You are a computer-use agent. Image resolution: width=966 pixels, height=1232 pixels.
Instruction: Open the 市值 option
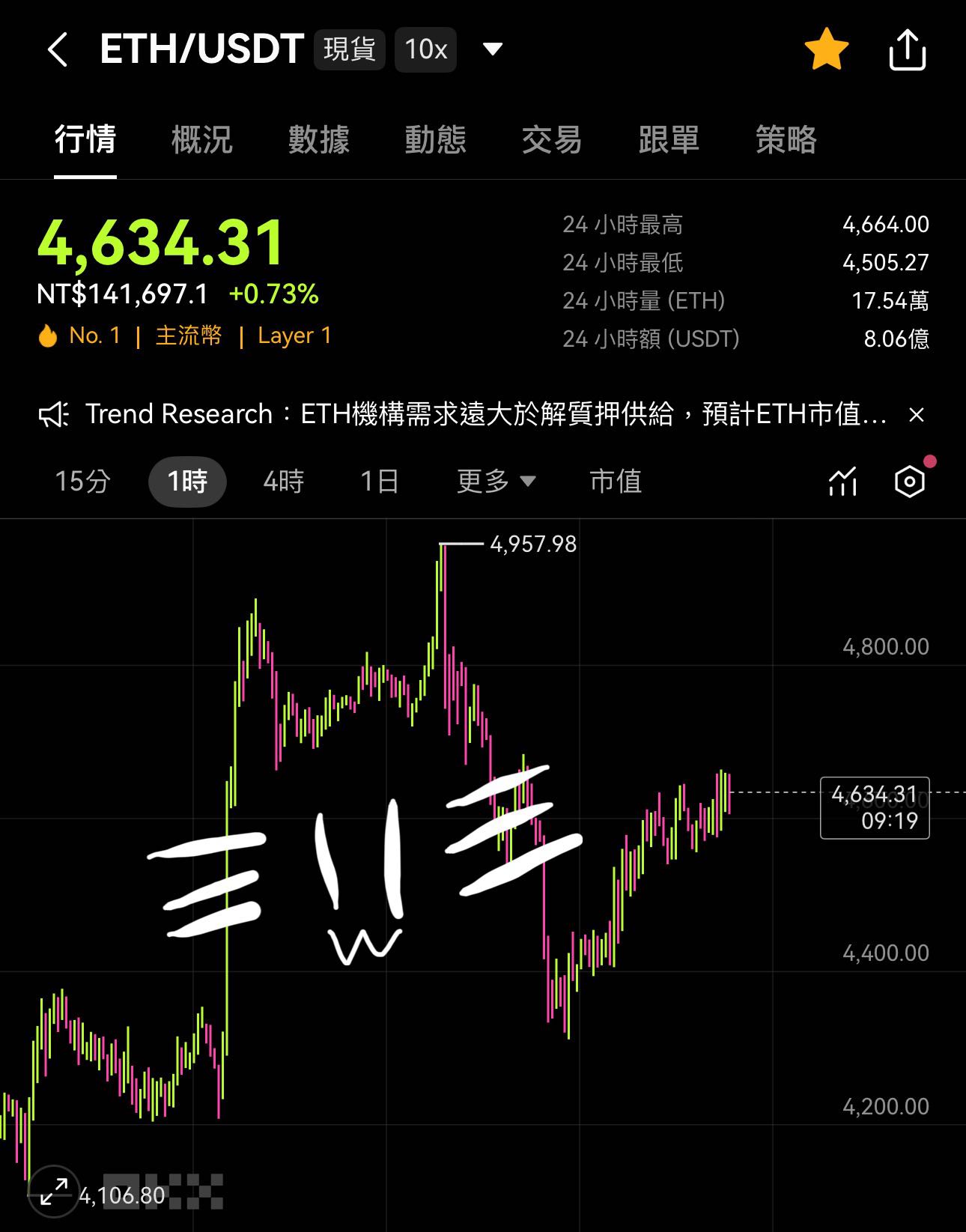click(616, 482)
